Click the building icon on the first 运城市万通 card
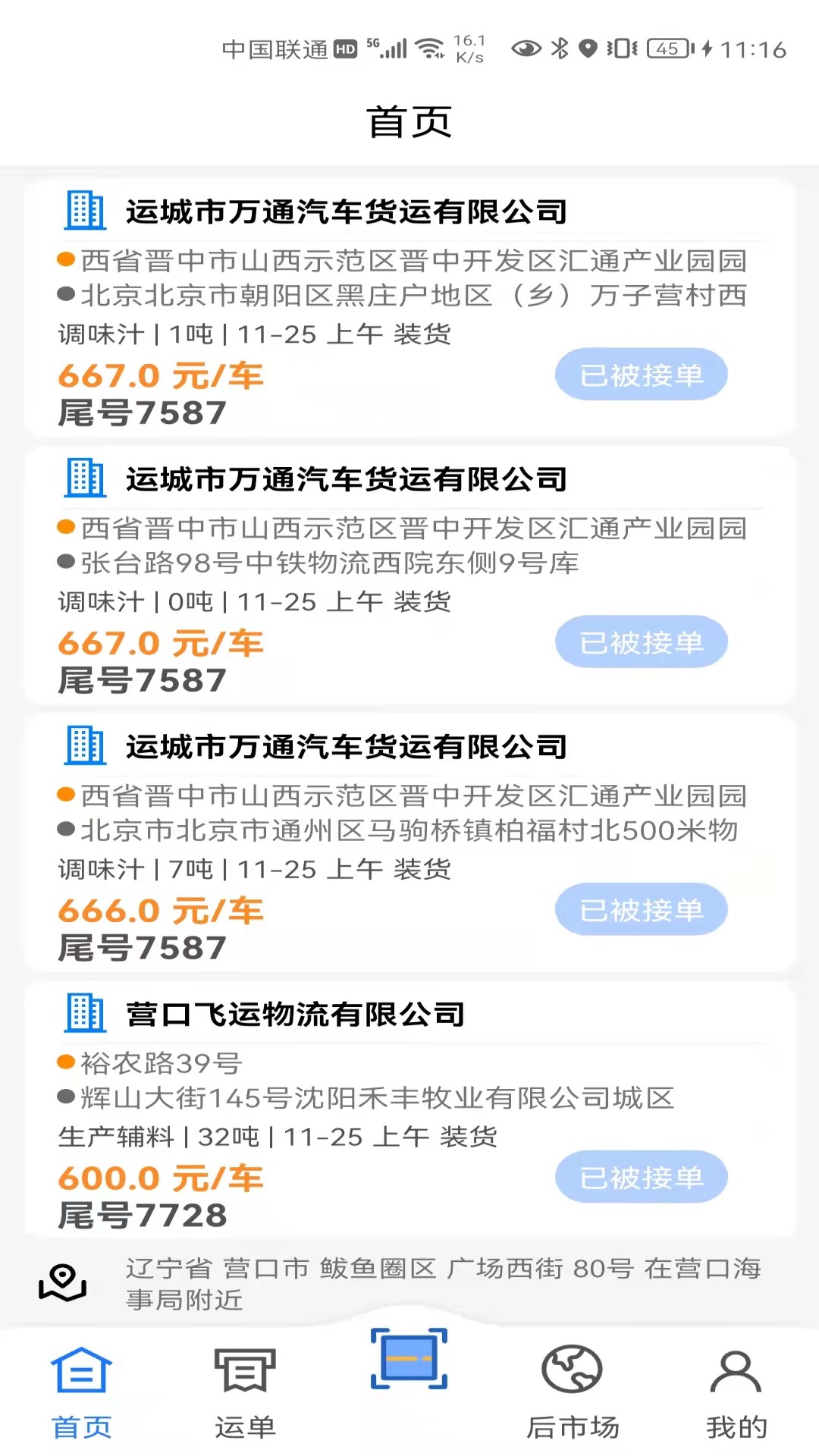The image size is (819, 1456). [85, 211]
